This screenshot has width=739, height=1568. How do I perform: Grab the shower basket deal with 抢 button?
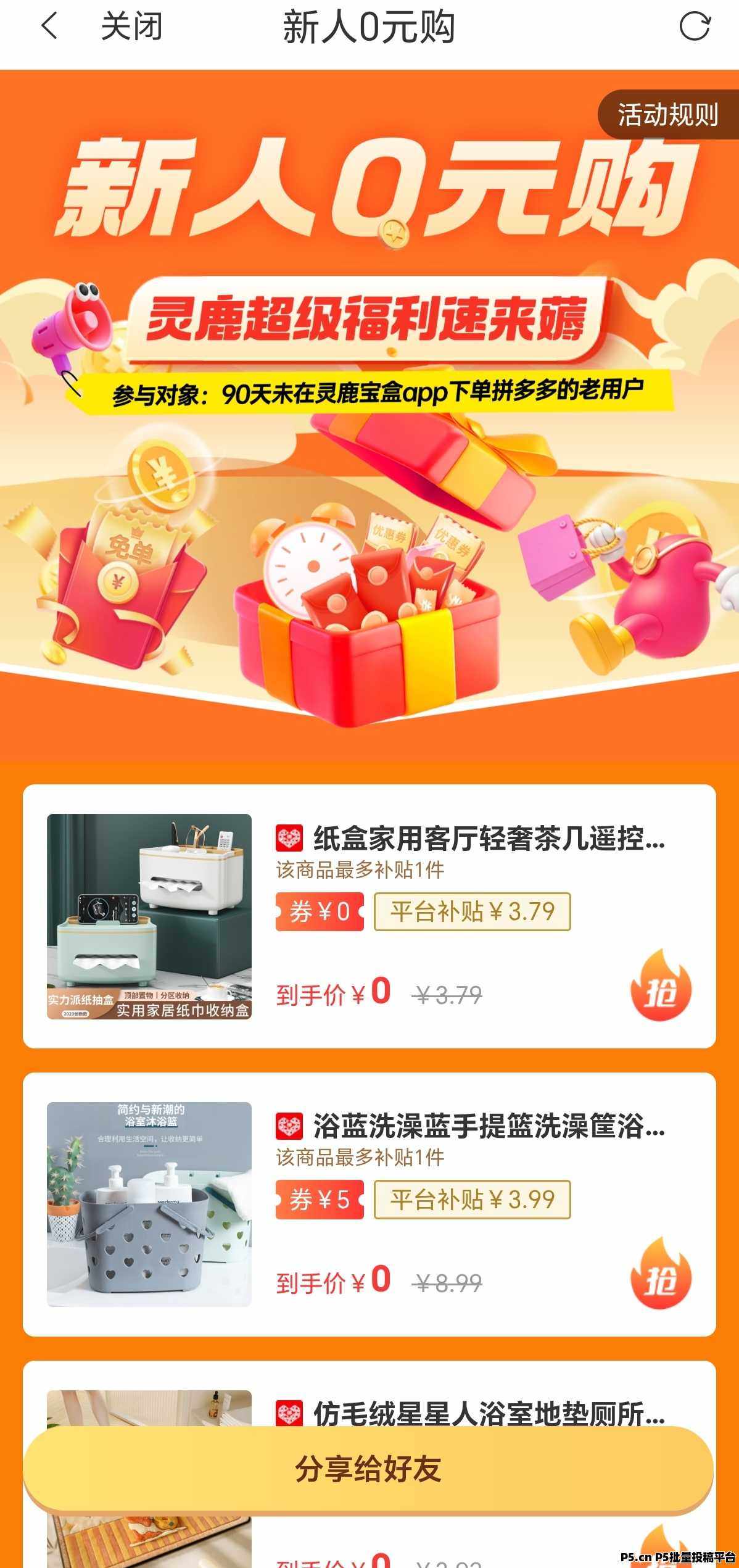click(661, 1274)
